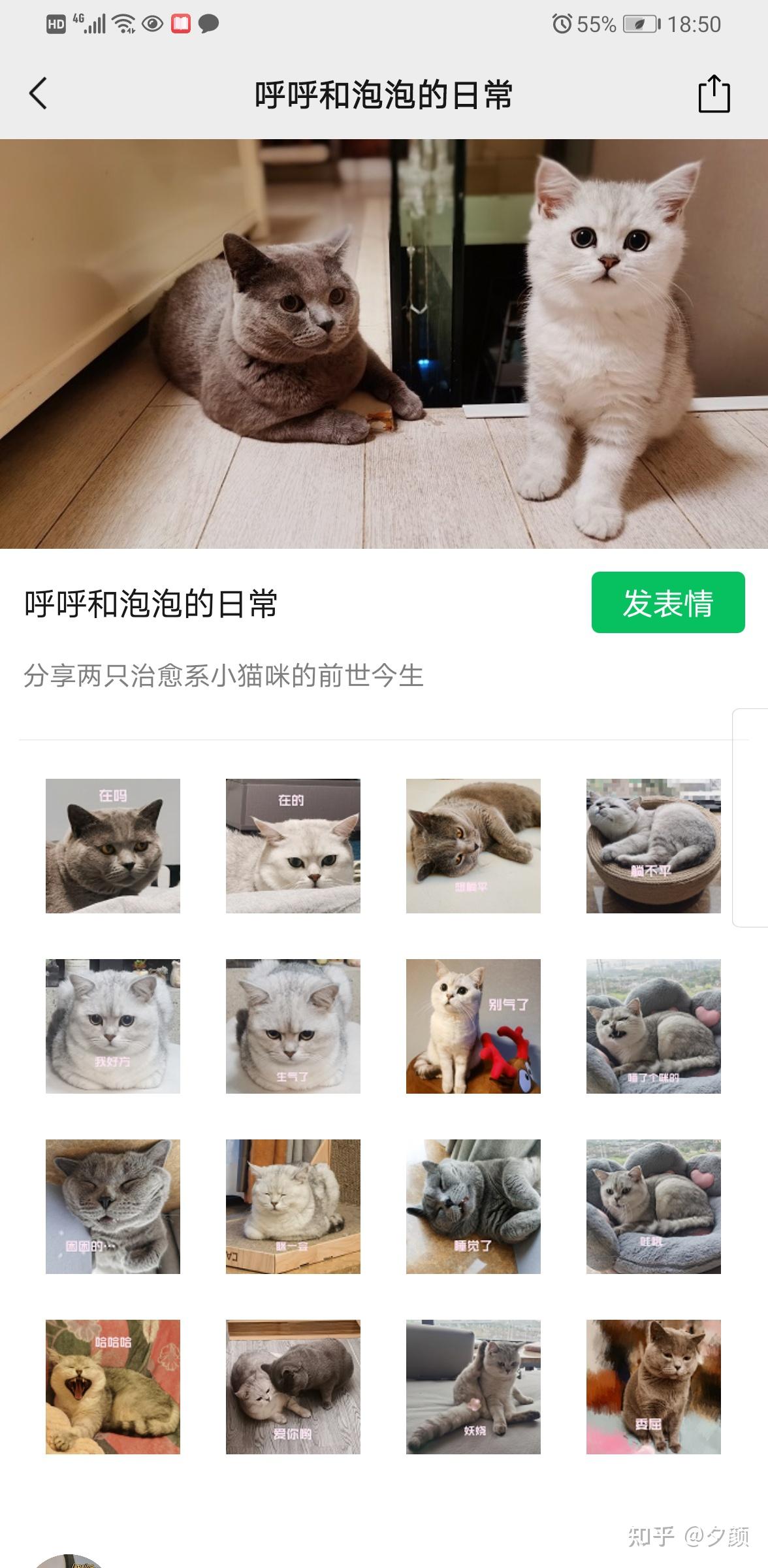
Task: Select the 我好方 sticker
Action: pos(112,1026)
